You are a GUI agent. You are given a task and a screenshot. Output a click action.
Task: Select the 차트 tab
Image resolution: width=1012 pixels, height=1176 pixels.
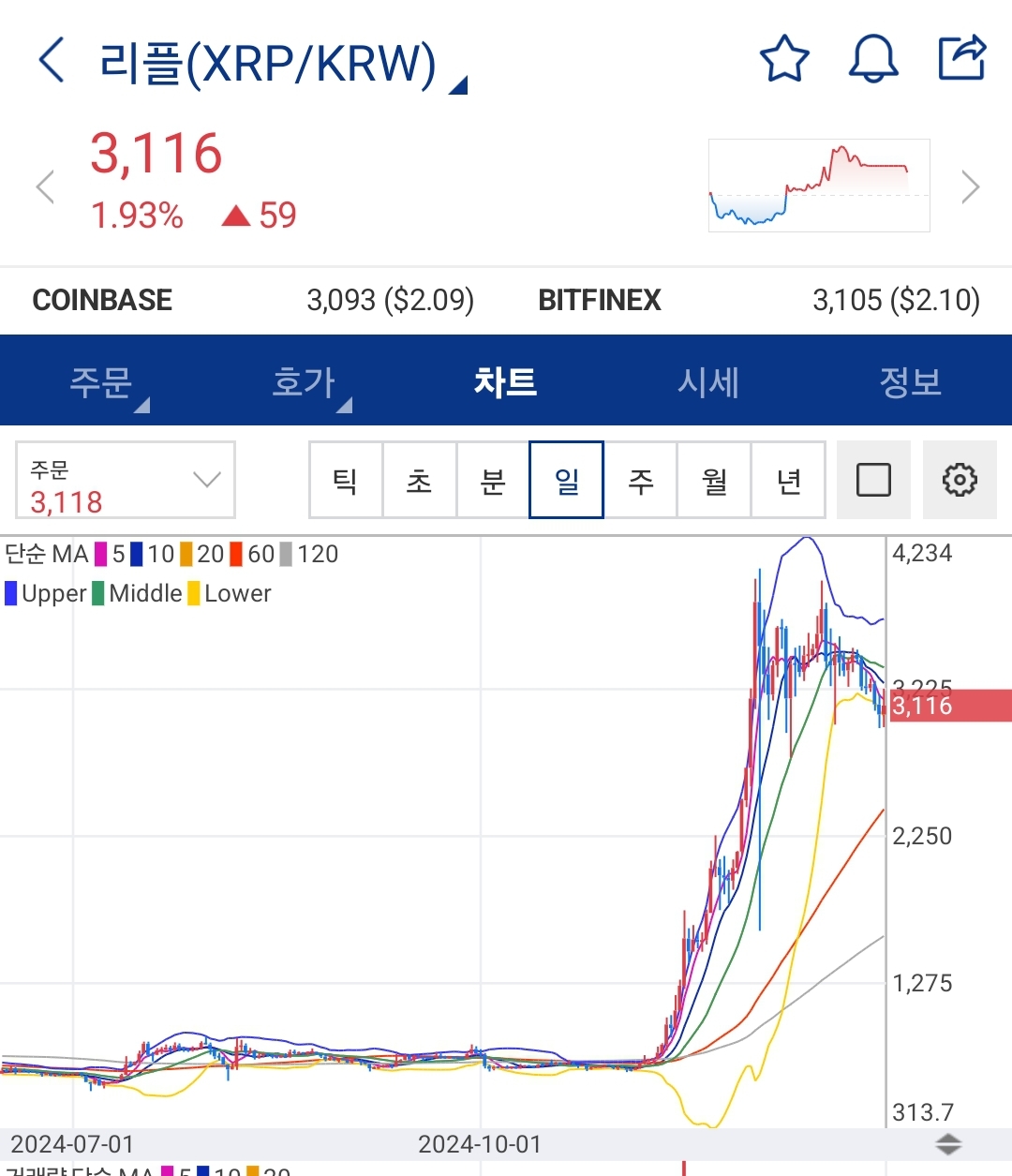coord(506,381)
